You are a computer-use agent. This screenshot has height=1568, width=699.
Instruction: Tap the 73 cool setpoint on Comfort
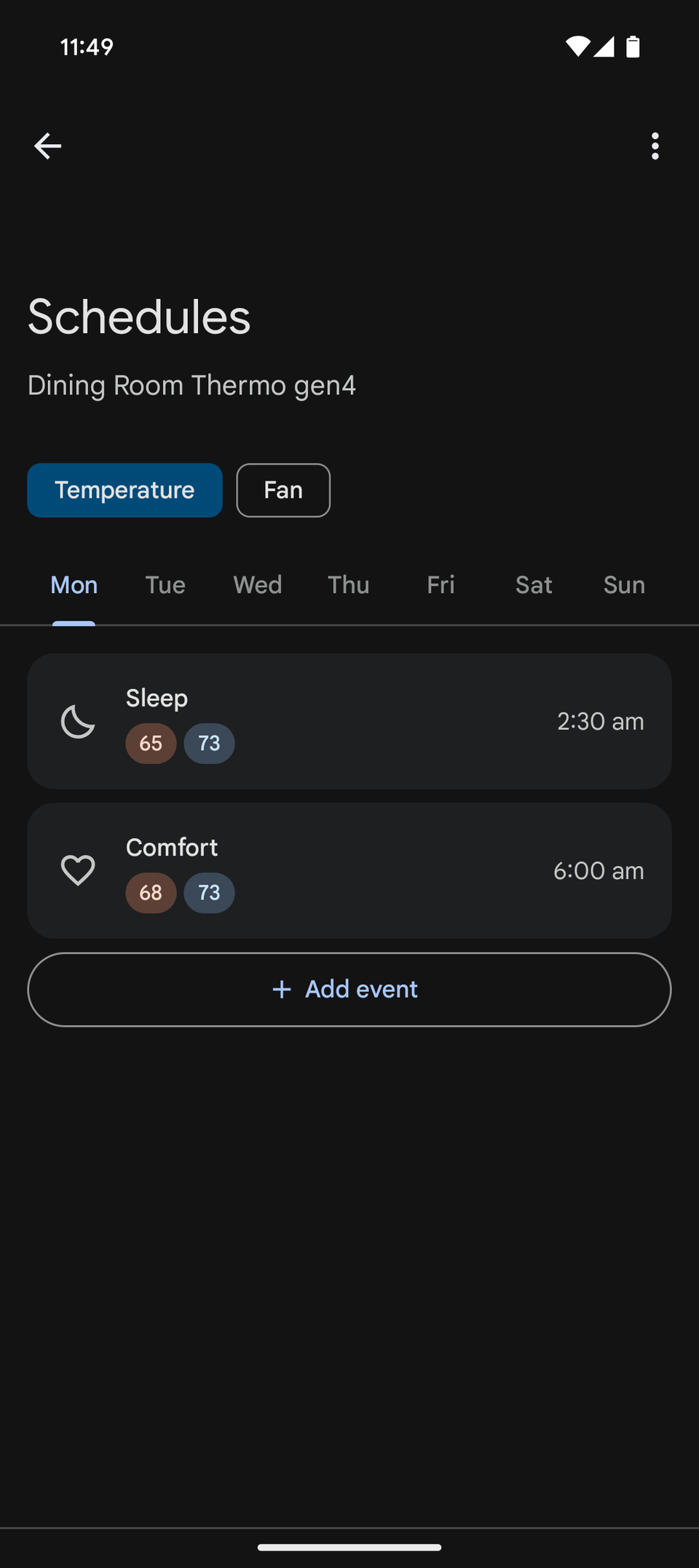(x=209, y=892)
